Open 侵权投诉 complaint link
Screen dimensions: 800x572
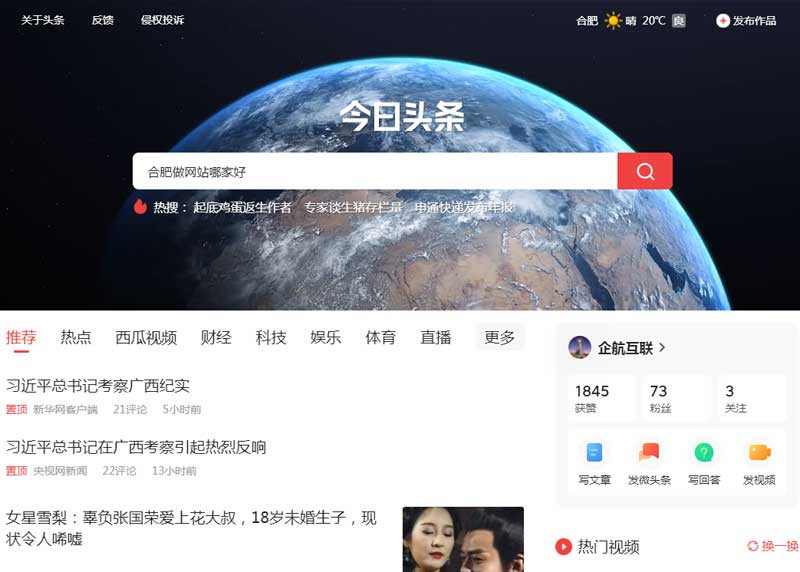click(162, 20)
